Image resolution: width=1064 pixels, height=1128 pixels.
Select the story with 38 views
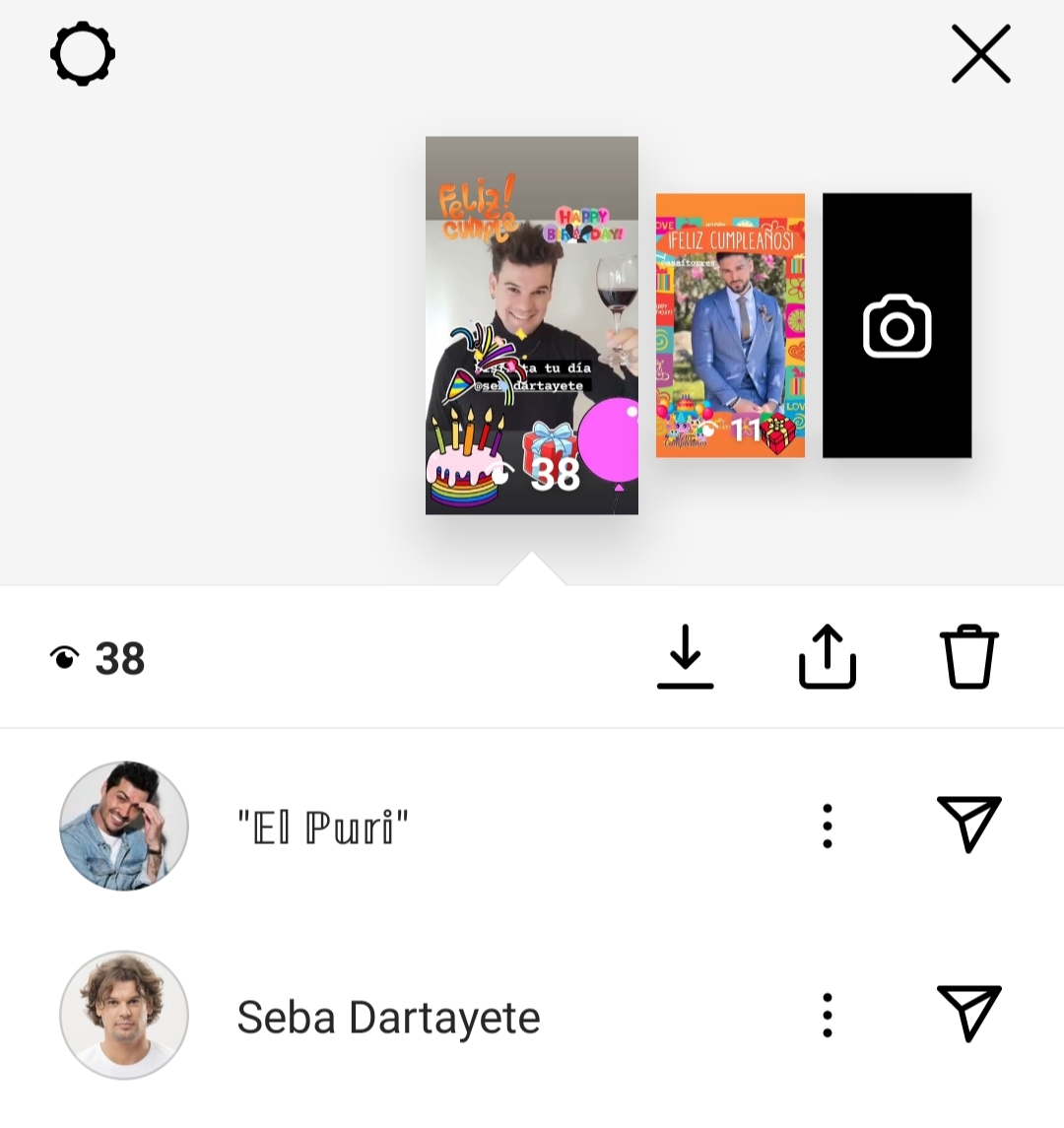pyautogui.click(x=531, y=325)
